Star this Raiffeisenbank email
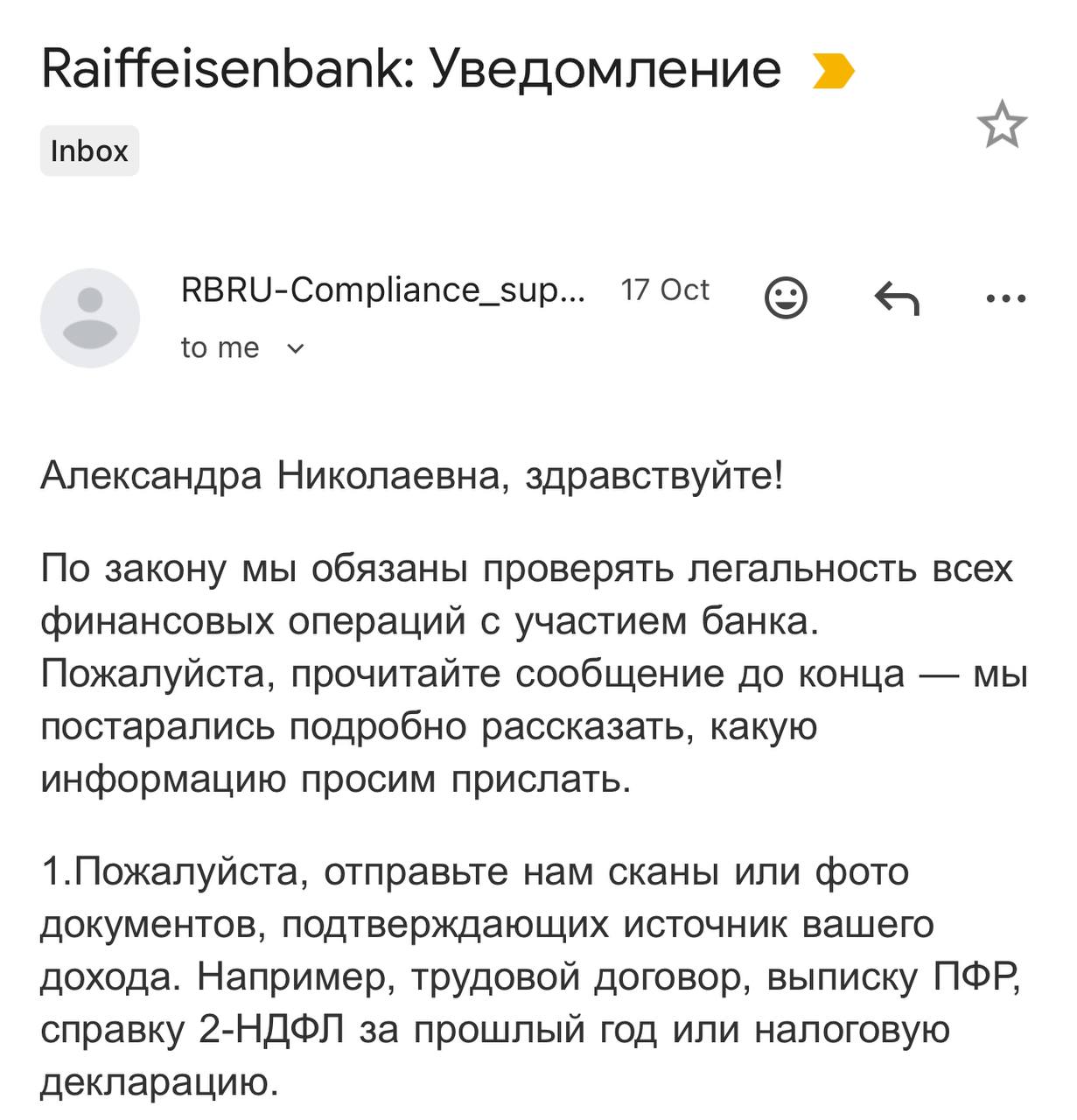This screenshot has height=1120, width=1077. pos(1002,125)
